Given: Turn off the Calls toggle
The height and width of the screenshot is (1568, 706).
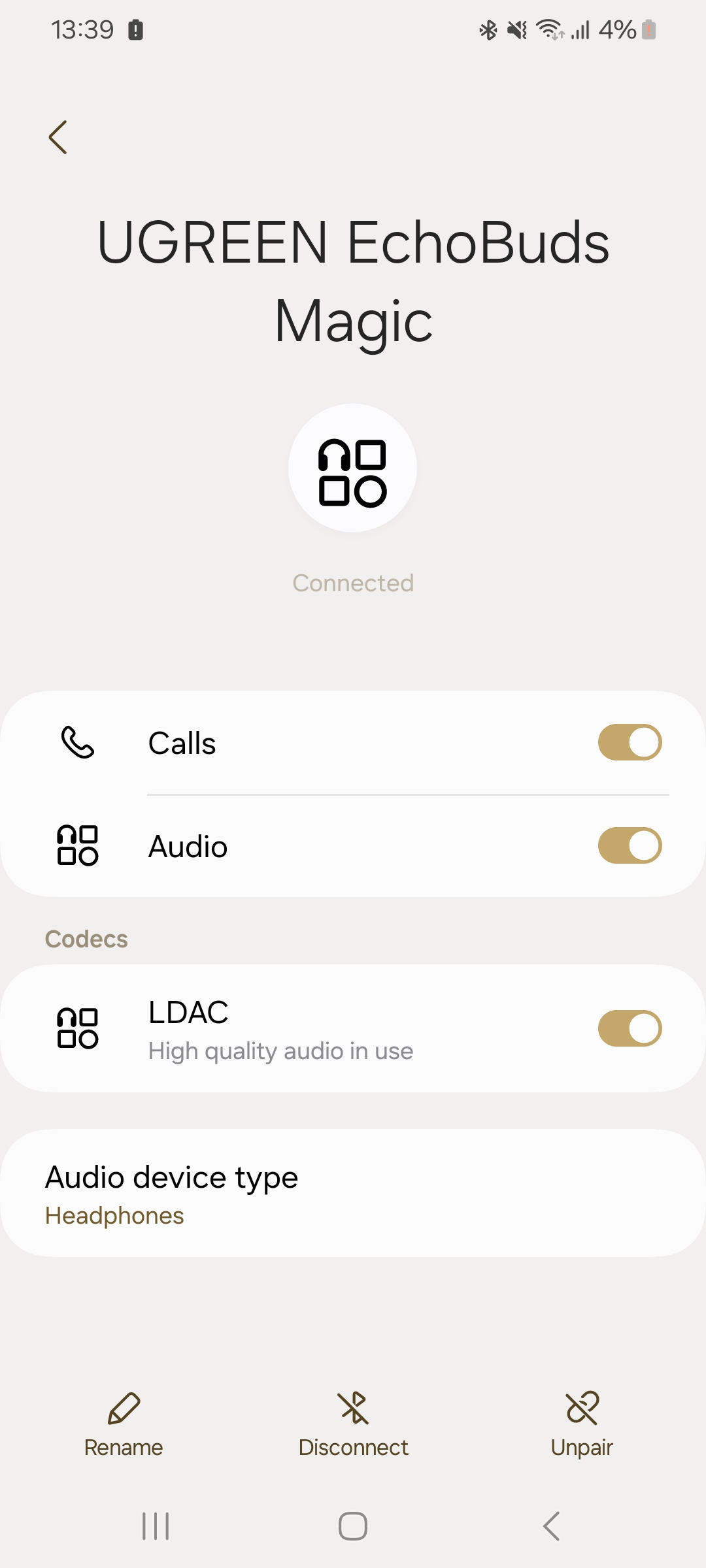Looking at the screenshot, I should coord(630,743).
